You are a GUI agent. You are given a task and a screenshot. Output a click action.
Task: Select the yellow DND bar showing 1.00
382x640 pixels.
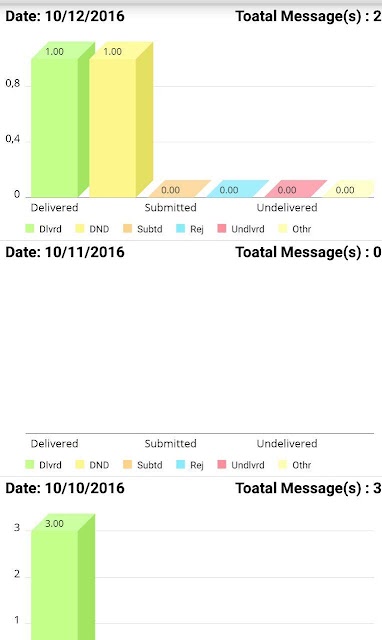tap(121, 120)
